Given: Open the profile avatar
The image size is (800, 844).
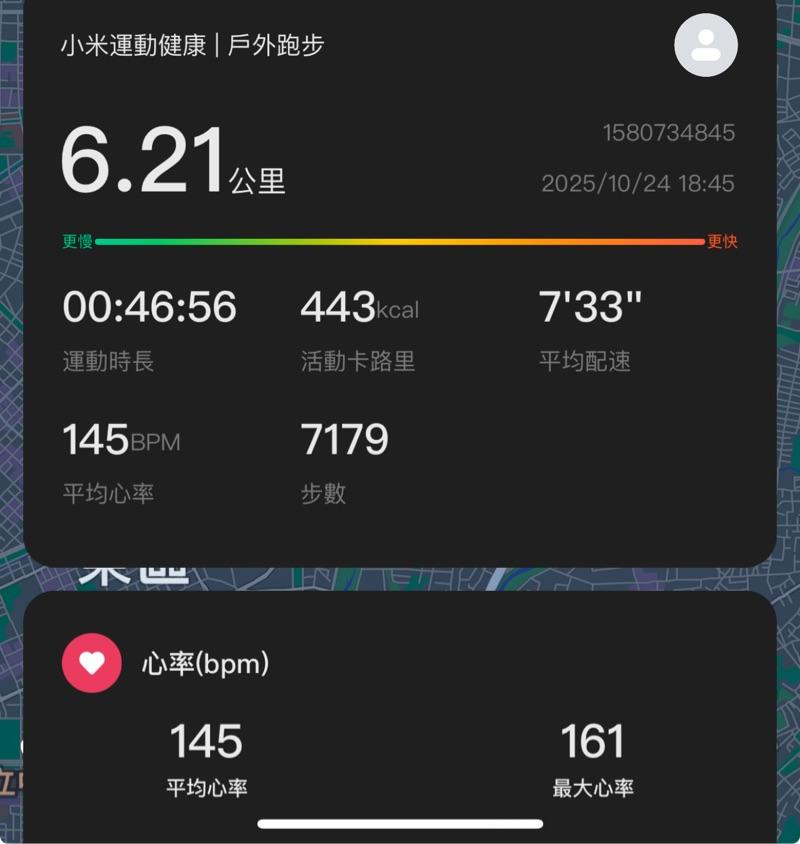Looking at the screenshot, I should pos(706,45).
